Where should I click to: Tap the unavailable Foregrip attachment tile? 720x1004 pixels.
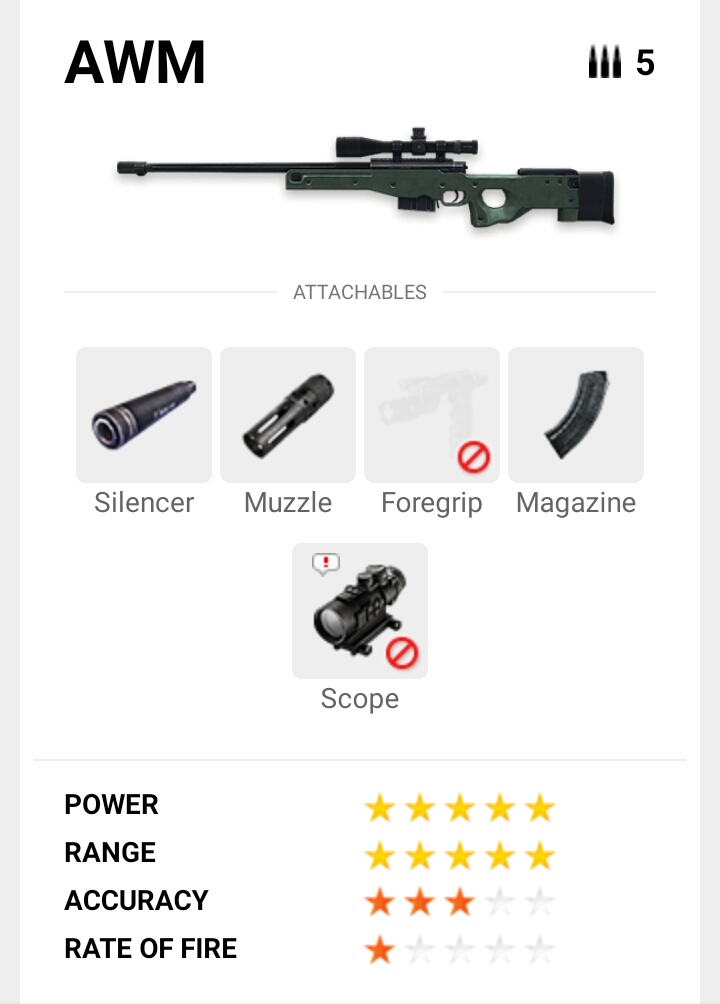[432, 415]
